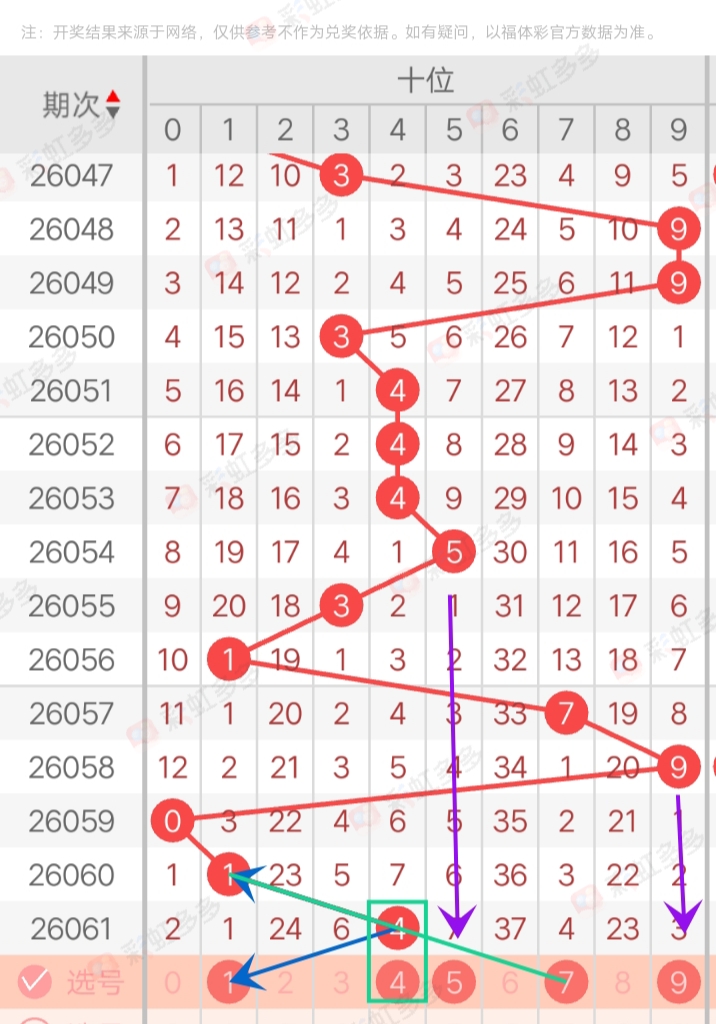This screenshot has width=716, height=1024.
Task: Unselect number 5 in the 选号 row
Action: click(x=454, y=983)
